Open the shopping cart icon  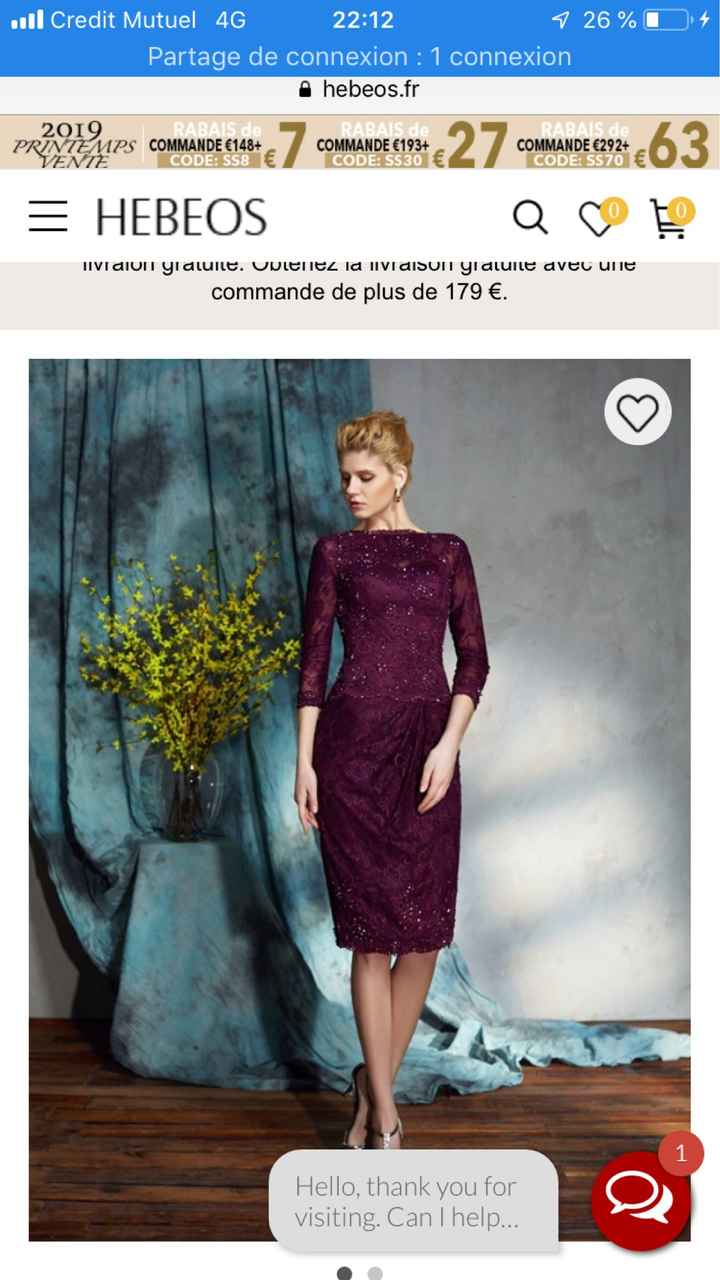click(x=669, y=216)
